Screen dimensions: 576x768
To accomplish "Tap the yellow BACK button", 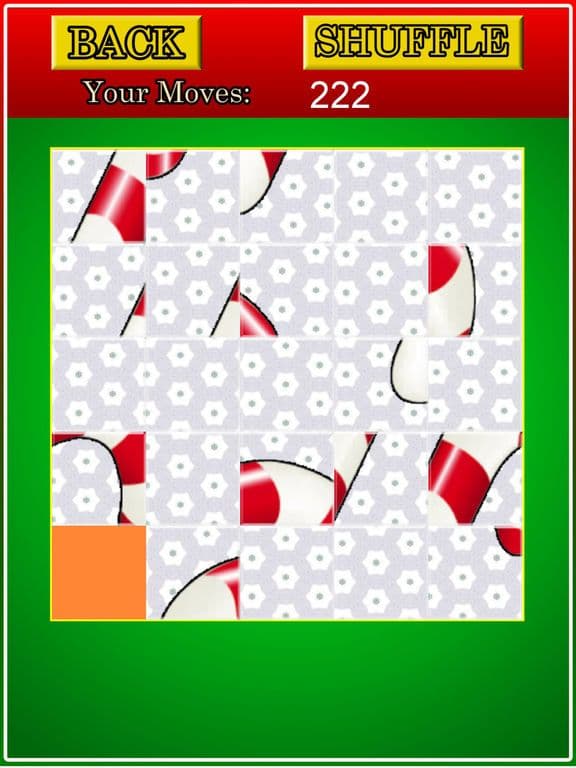I will [x=126, y=43].
